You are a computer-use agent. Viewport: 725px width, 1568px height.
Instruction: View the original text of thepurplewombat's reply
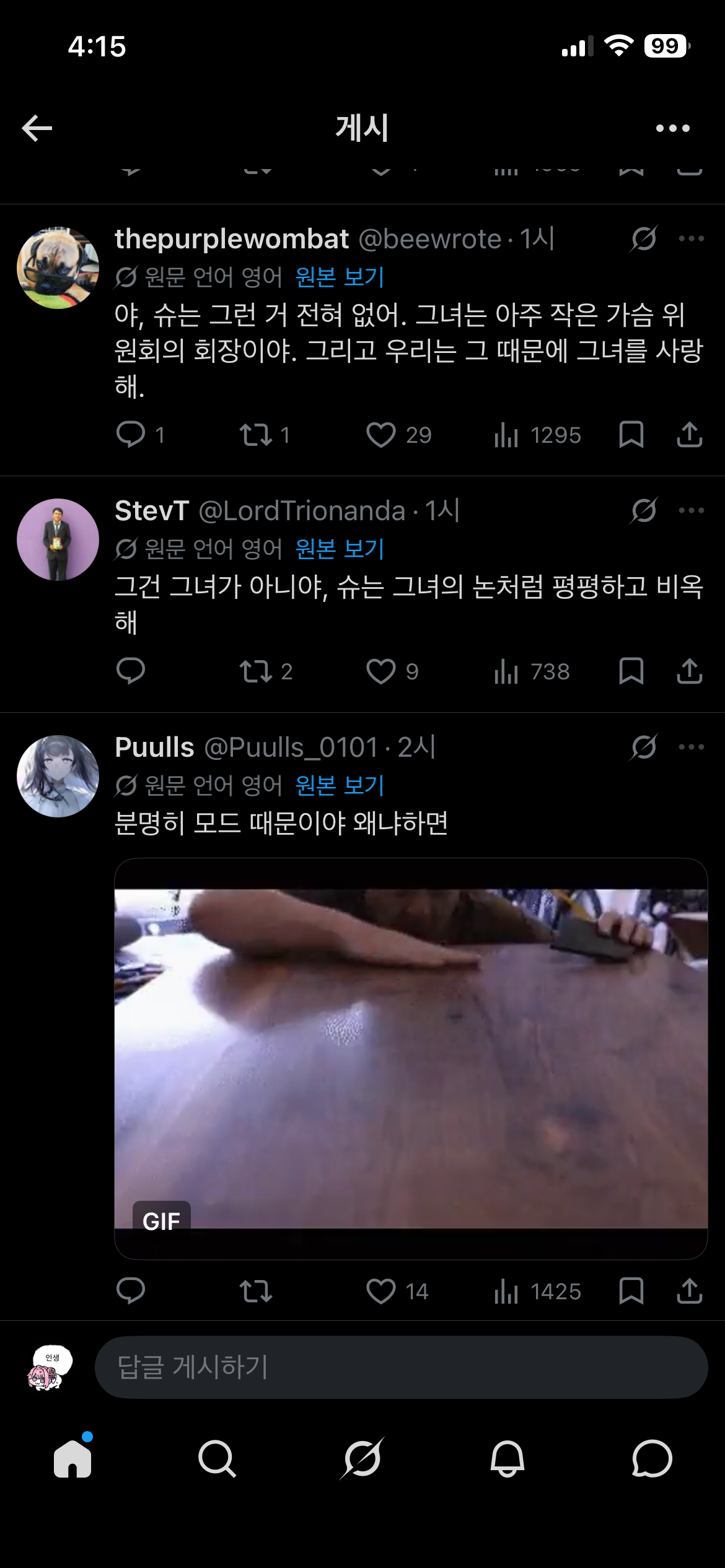click(x=340, y=277)
